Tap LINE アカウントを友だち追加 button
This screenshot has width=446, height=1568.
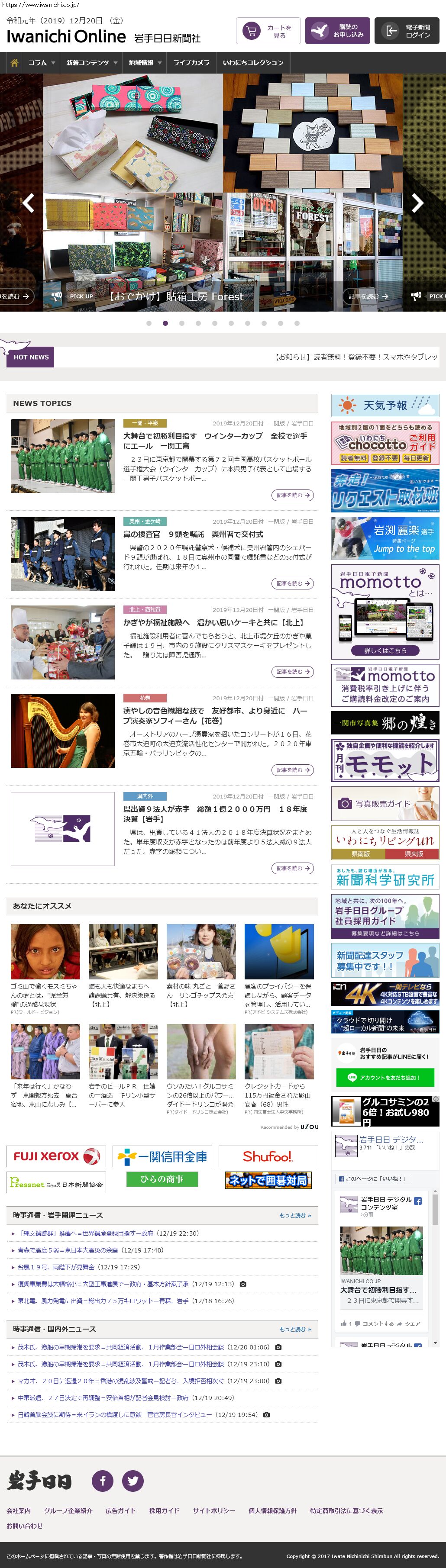pyautogui.click(x=385, y=1077)
